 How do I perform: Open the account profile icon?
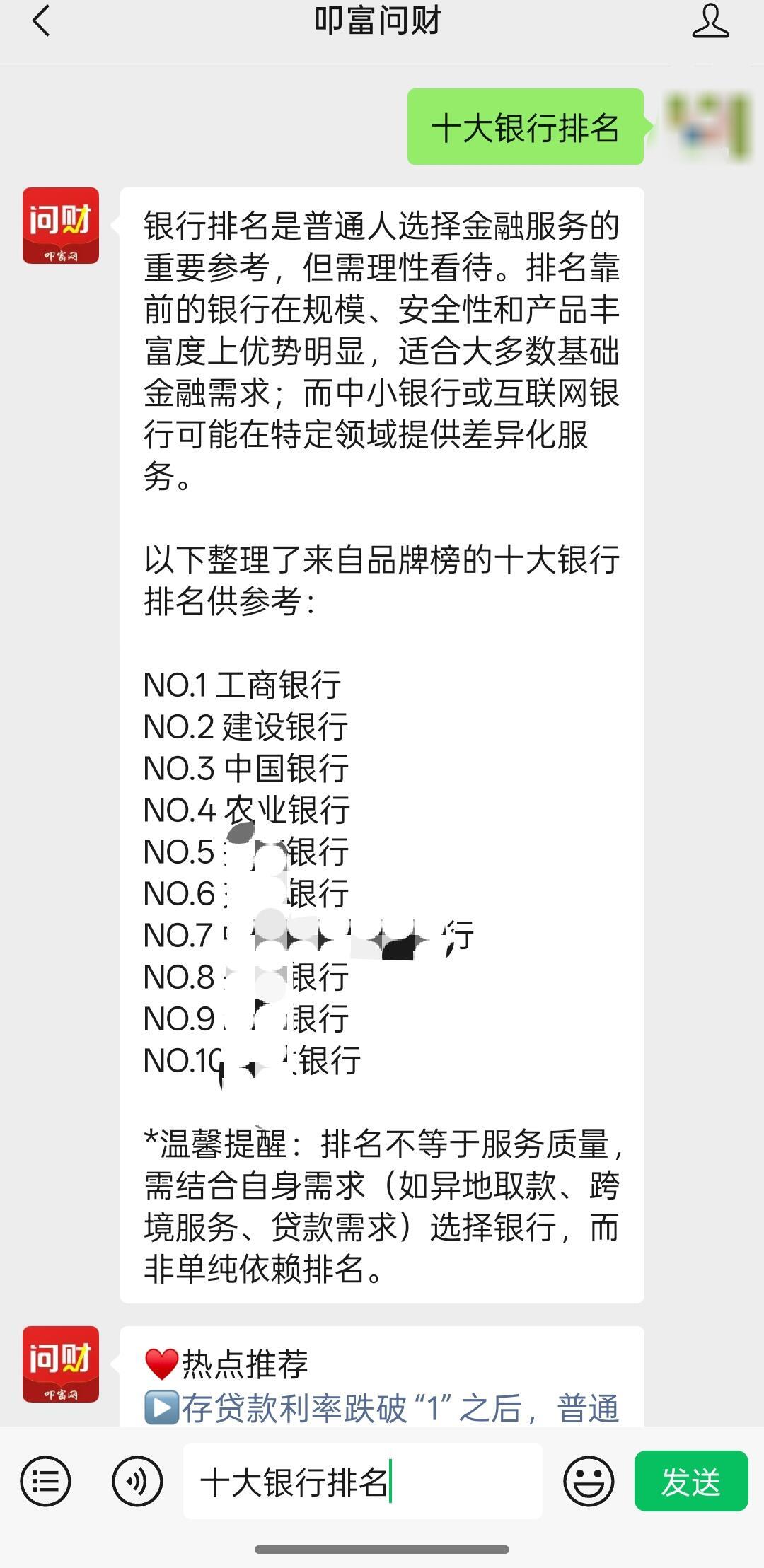point(710,21)
